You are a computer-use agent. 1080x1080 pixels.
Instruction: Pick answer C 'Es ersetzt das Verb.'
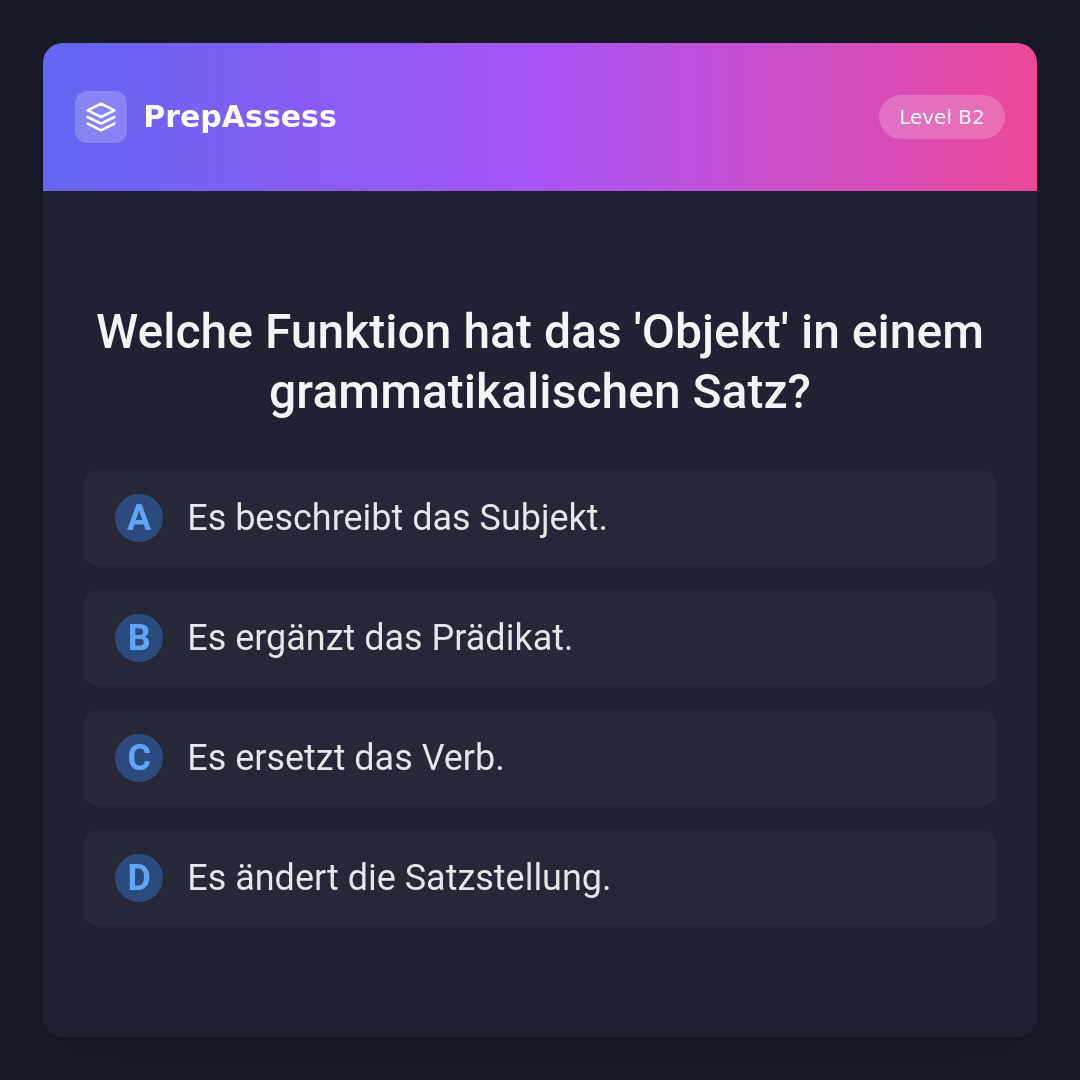[x=539, y=758]
